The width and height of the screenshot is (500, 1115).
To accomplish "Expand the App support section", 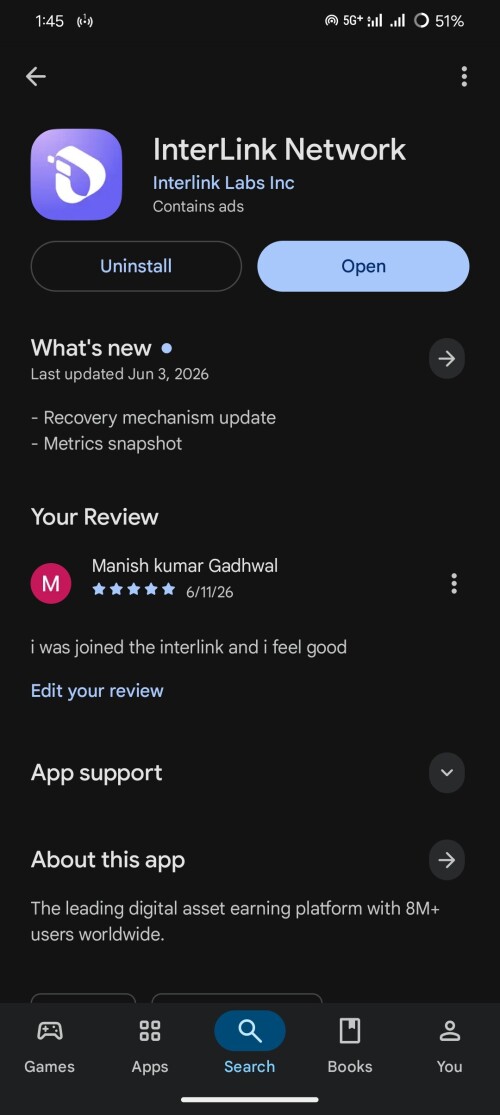I will 447,773.
